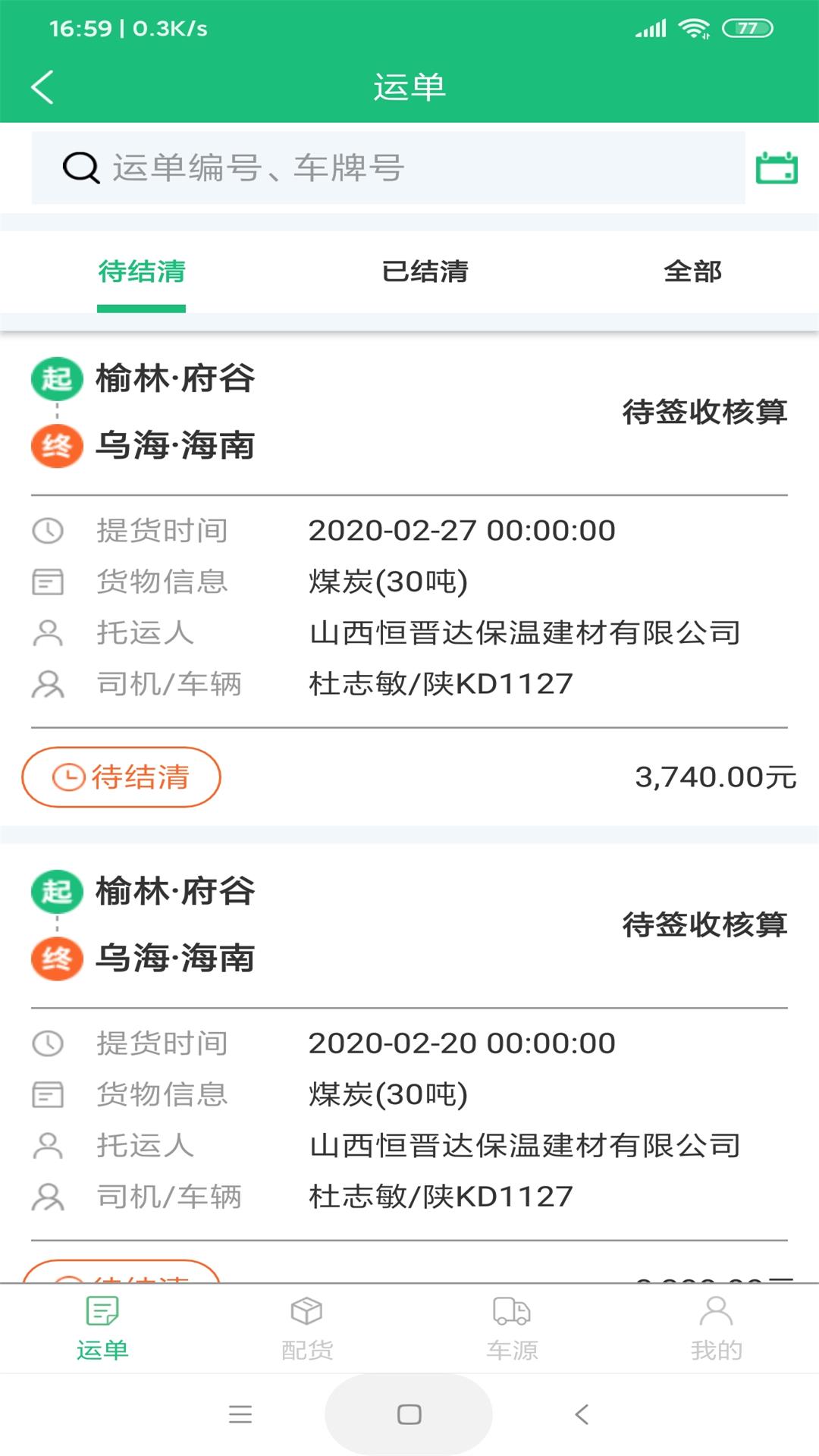Tap 待结清 button on the 3,740.00元 waybill
819x1456 pixels.
coord(121,777)
